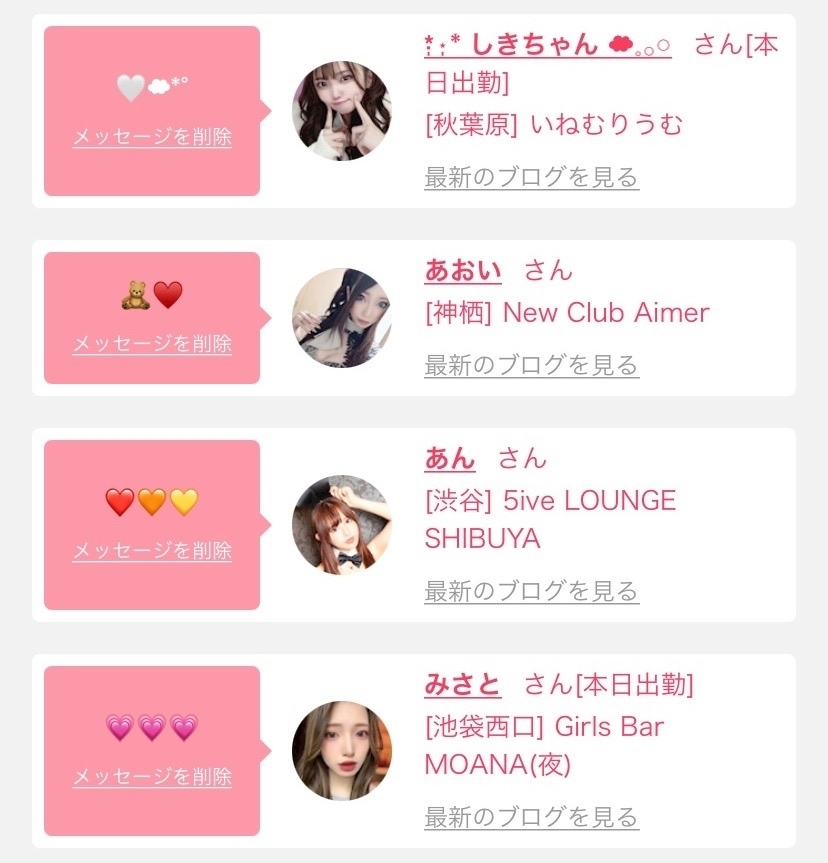The height and width of the screenshot is (863, 828).
Task: Tap しきちゃん's profile photo
Action: [341, 111]
